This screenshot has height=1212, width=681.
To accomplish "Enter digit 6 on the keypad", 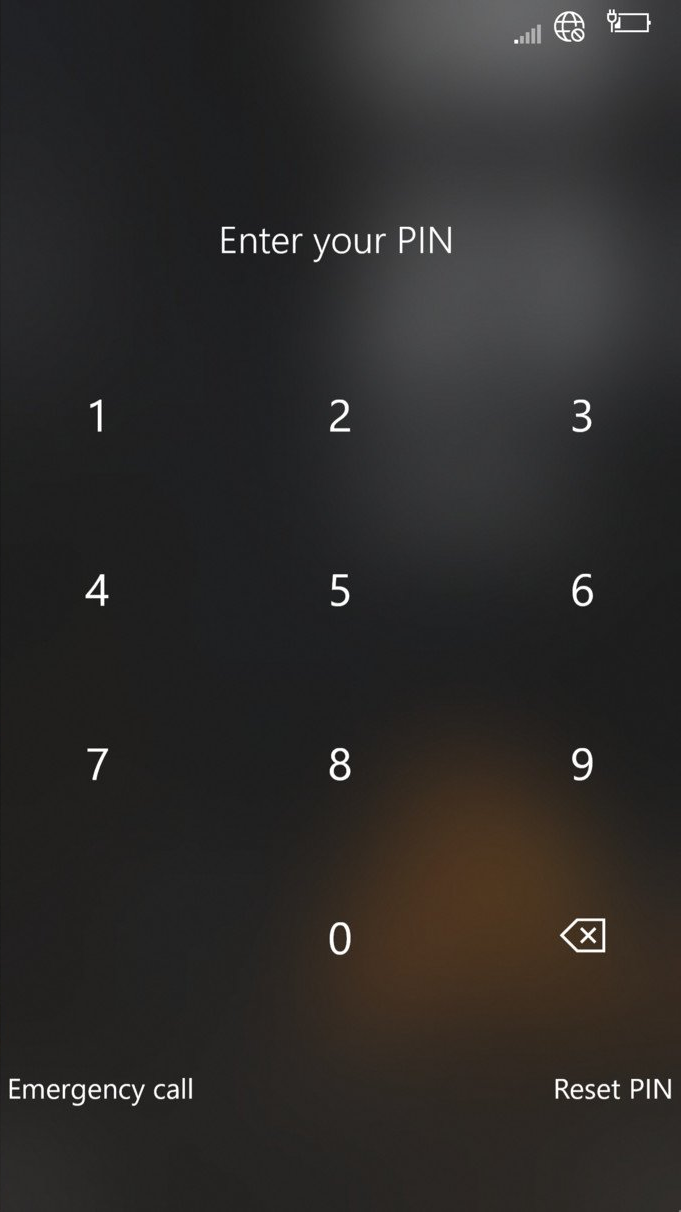I will click(582, 590).
